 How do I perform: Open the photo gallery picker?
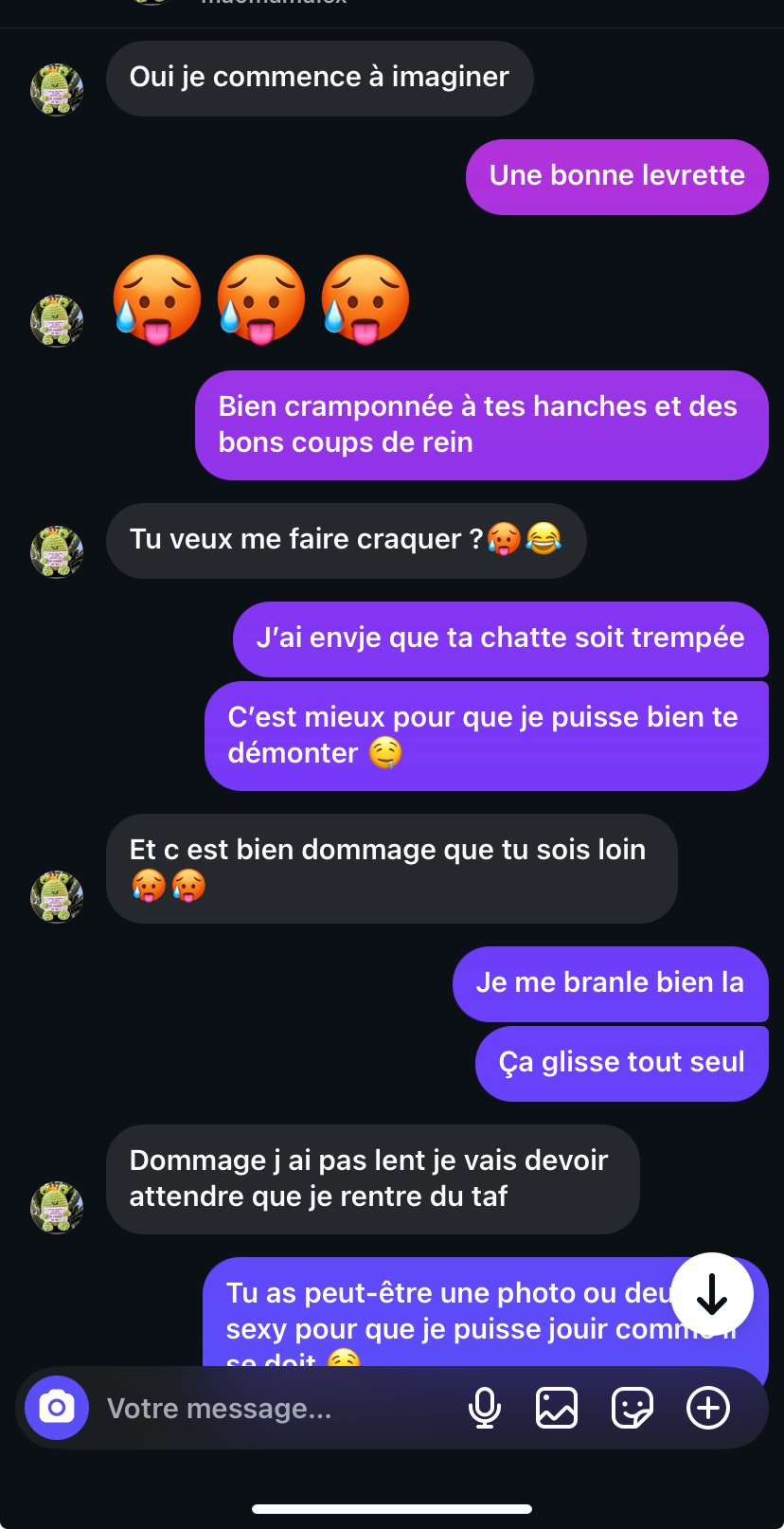(557, 1408)
